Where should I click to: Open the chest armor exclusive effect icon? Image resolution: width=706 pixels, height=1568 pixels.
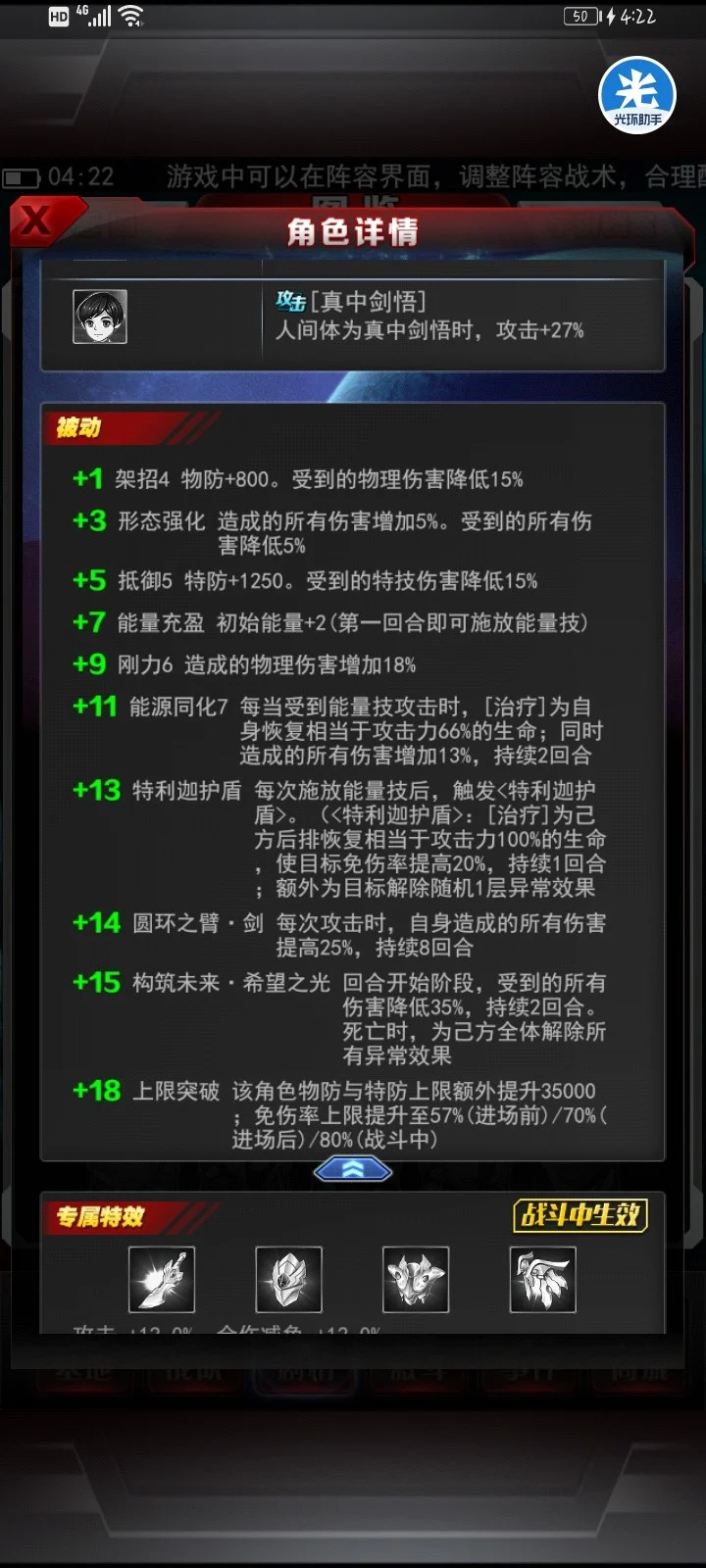[416, 1279]
